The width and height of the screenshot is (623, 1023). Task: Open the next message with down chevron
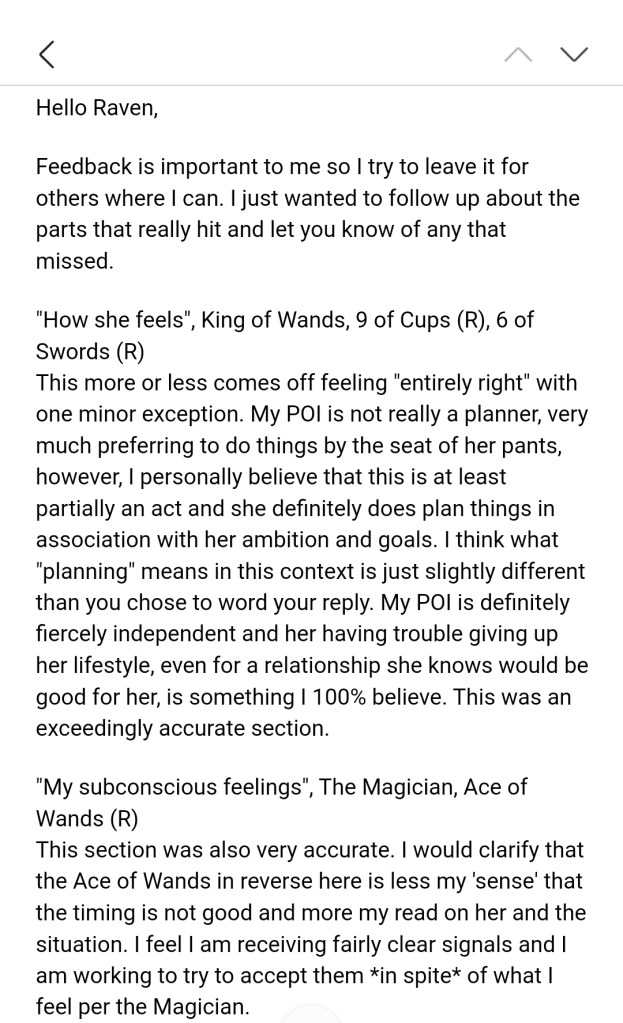tap(574, 55)
